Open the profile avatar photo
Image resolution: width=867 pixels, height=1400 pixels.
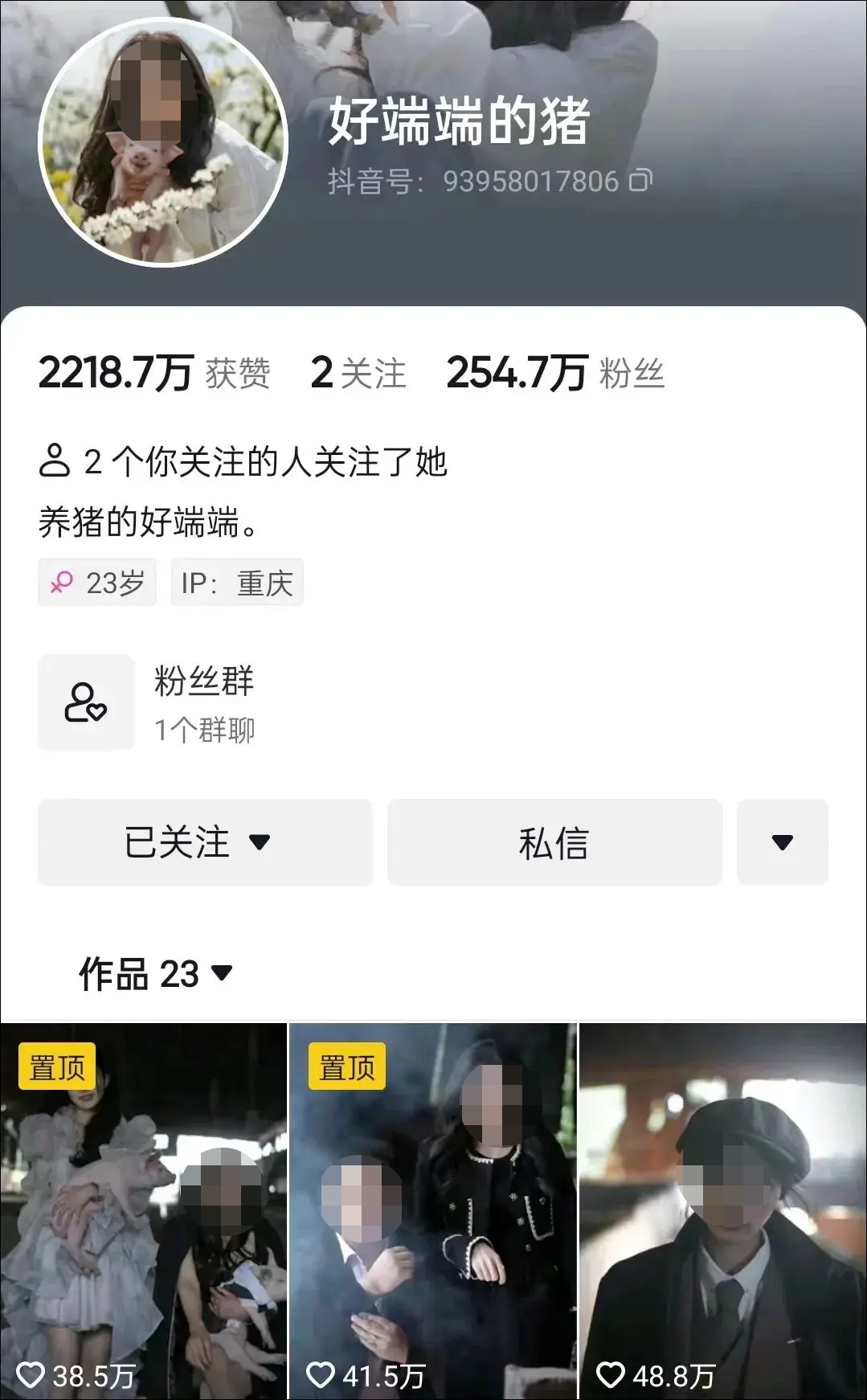(163, 142)
